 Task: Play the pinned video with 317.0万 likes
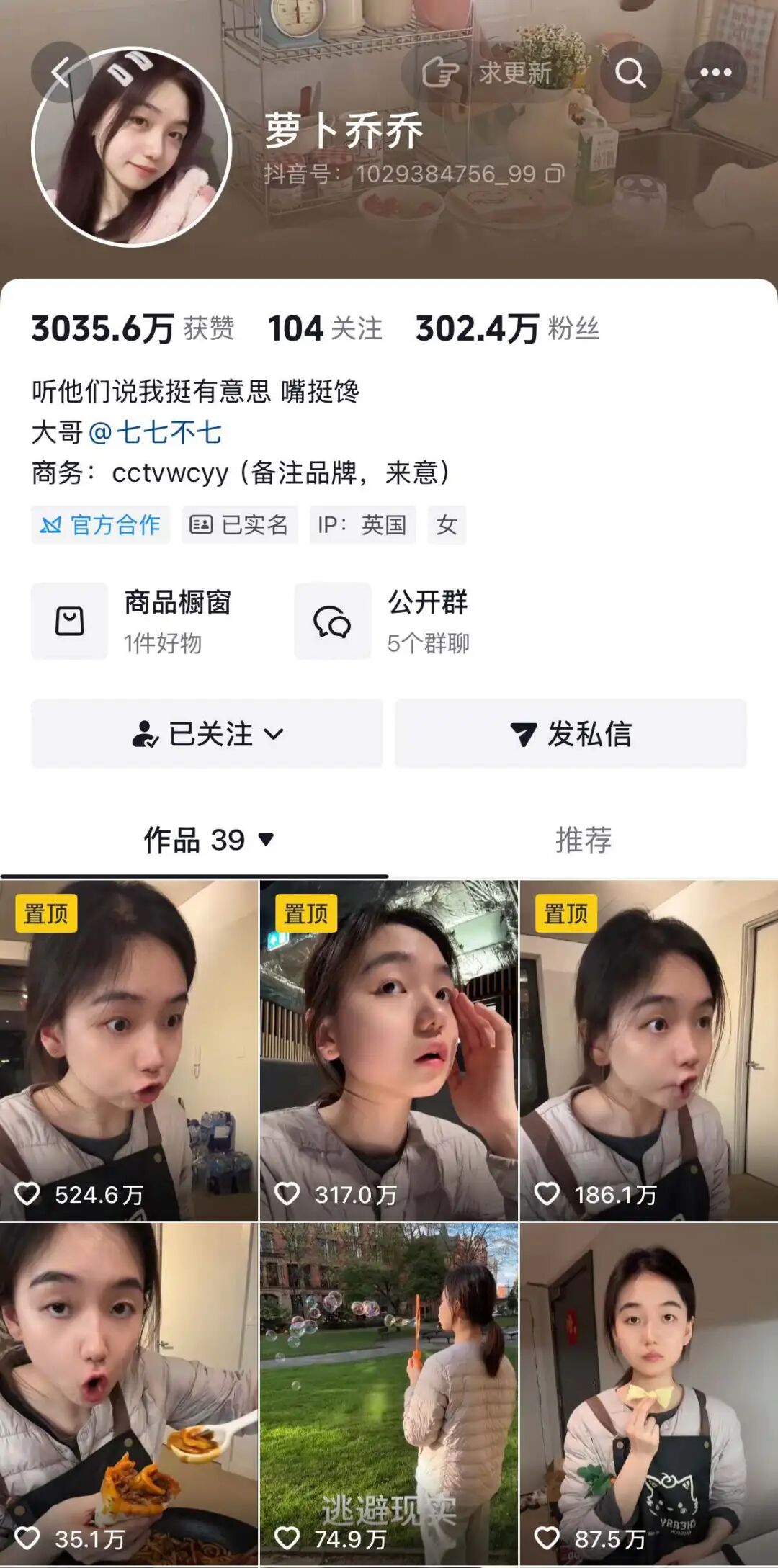[389, 1050]
